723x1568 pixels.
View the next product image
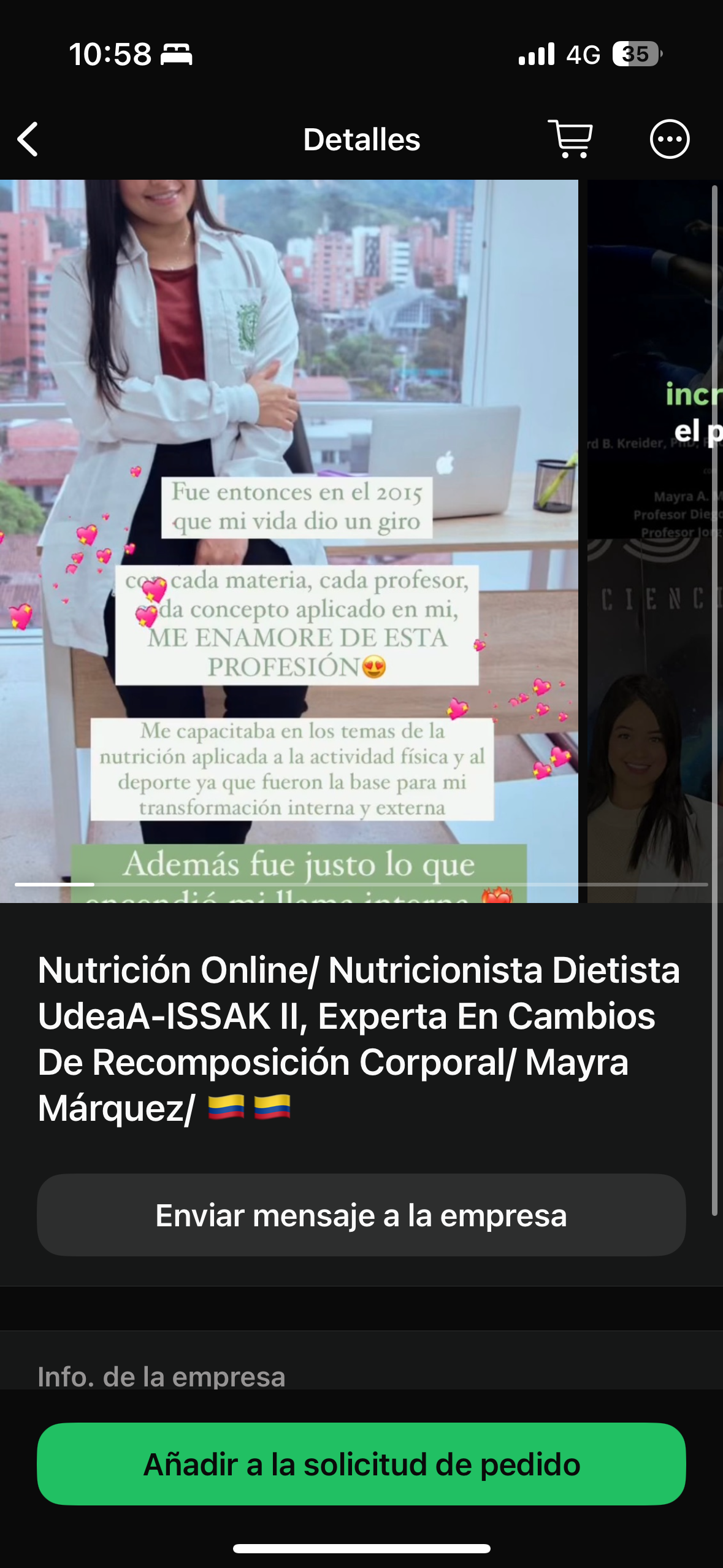click(x=654, y=540)
